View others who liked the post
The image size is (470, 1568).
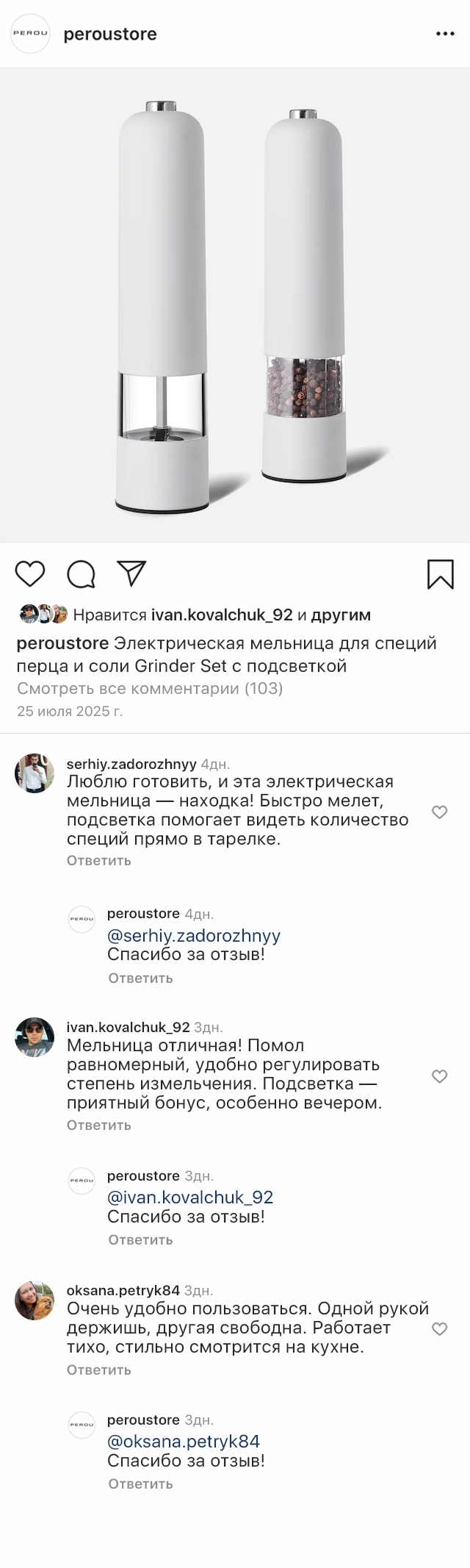coord(341,615)
